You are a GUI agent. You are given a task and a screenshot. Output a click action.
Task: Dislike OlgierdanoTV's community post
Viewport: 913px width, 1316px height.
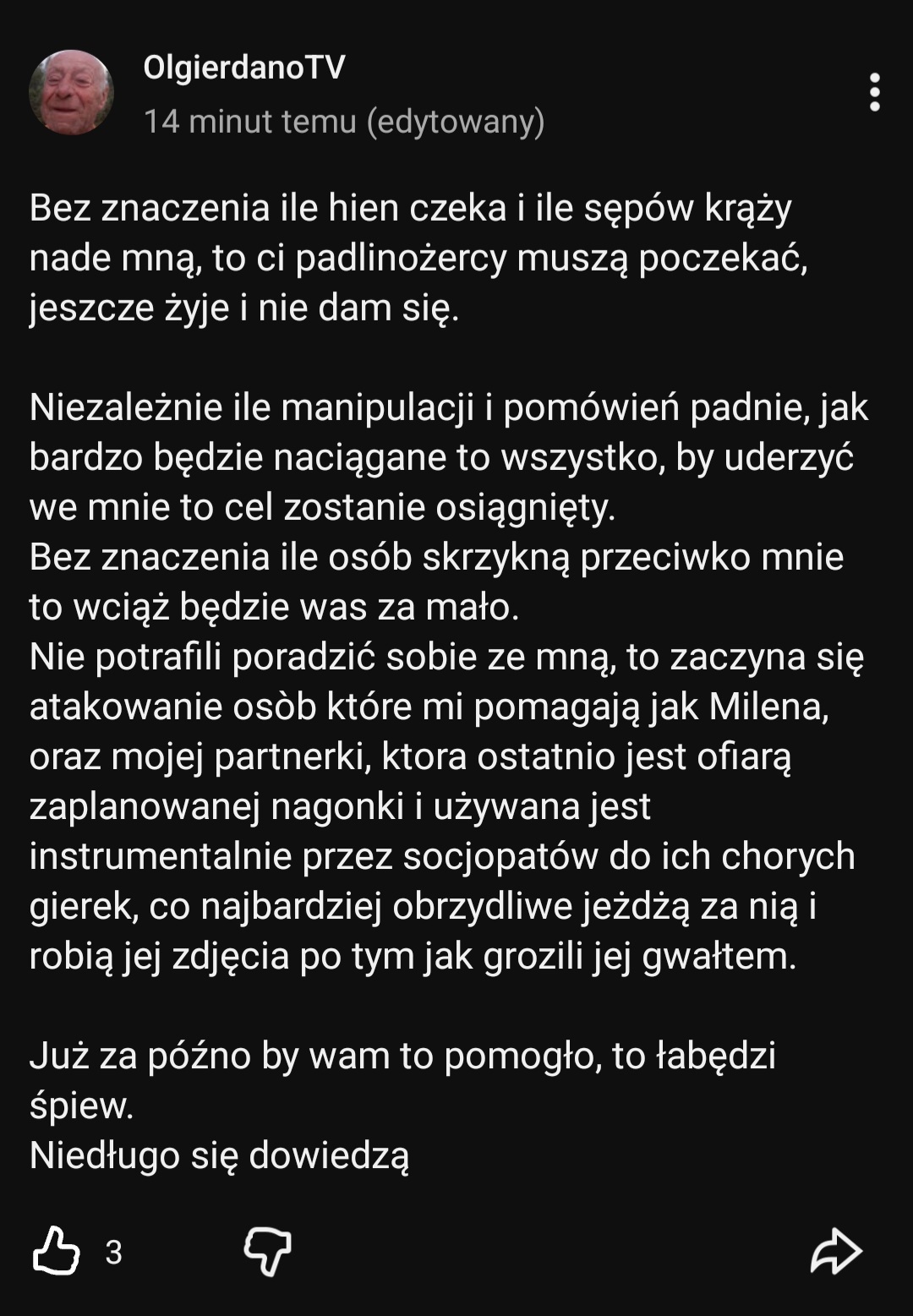point(268,1251)
